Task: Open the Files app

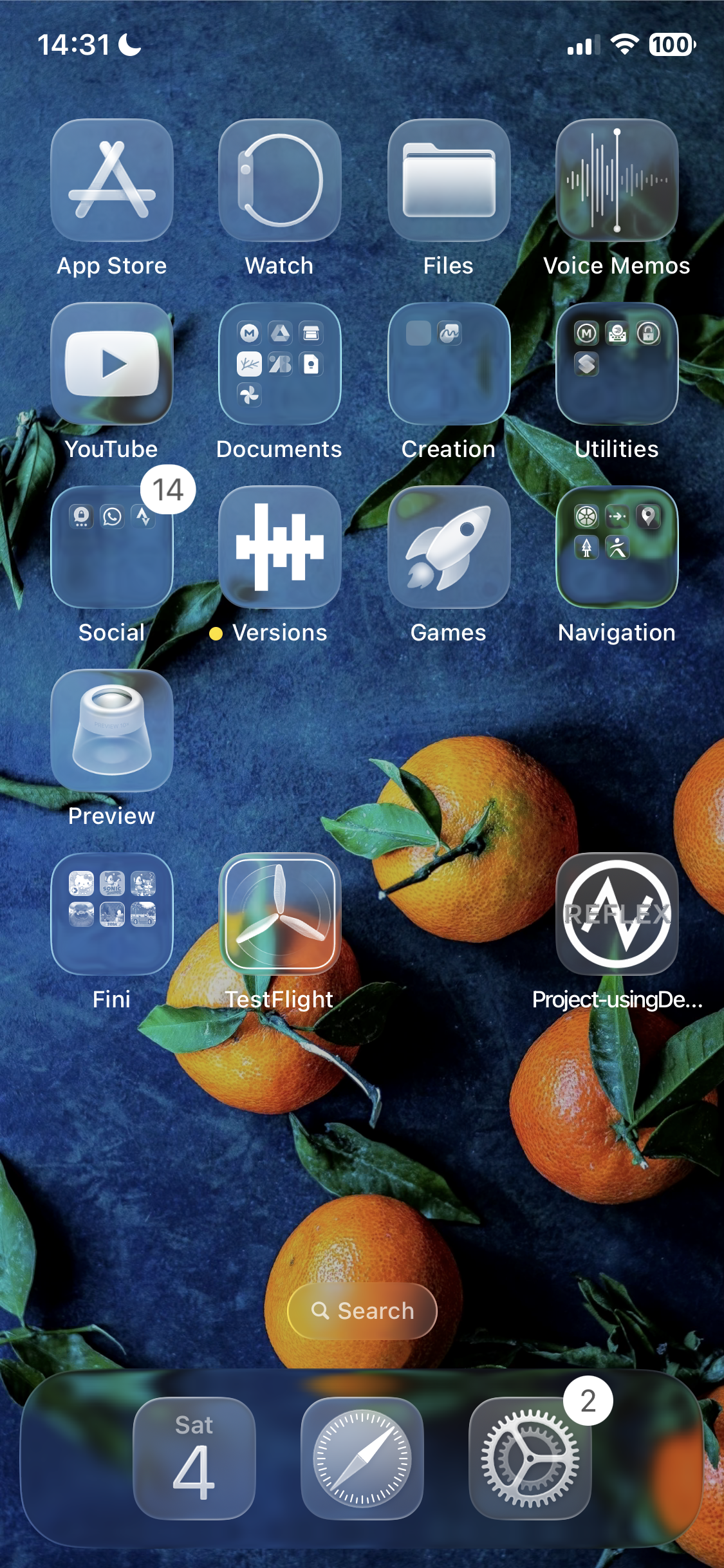Action: coord(449,180)
